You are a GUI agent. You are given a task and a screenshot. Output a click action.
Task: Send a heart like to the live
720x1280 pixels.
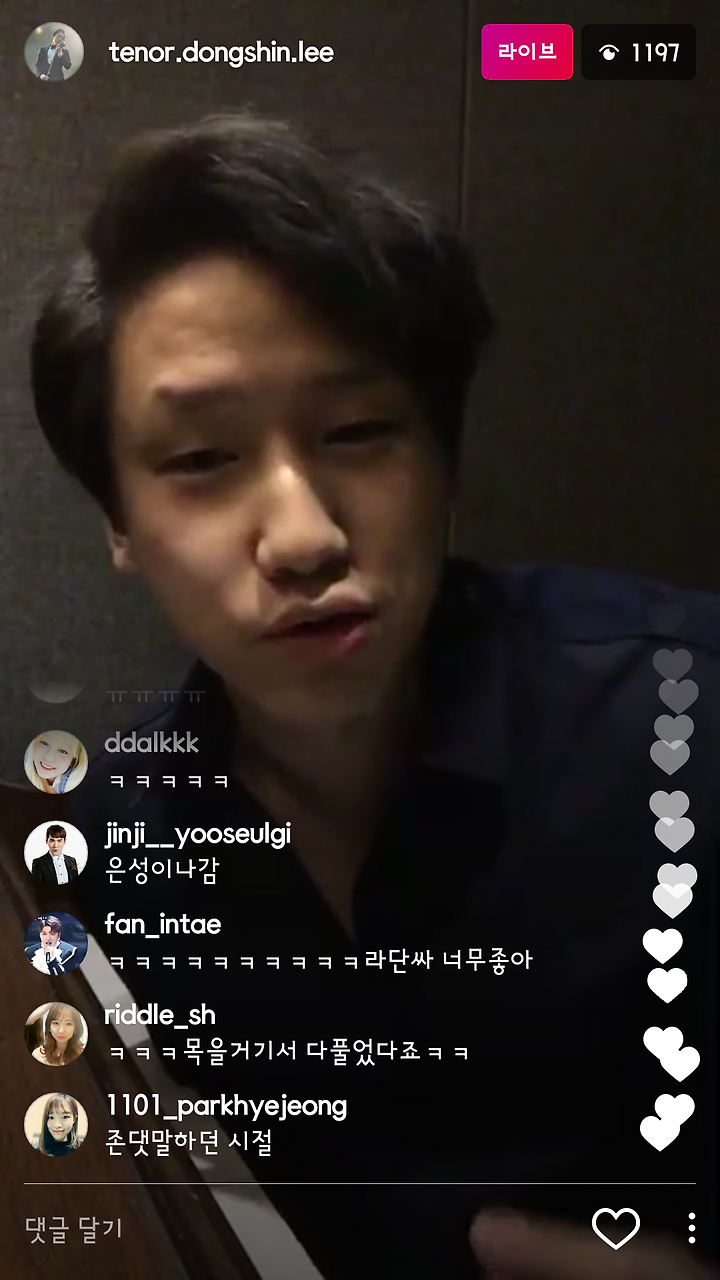tap(616, 1228)
